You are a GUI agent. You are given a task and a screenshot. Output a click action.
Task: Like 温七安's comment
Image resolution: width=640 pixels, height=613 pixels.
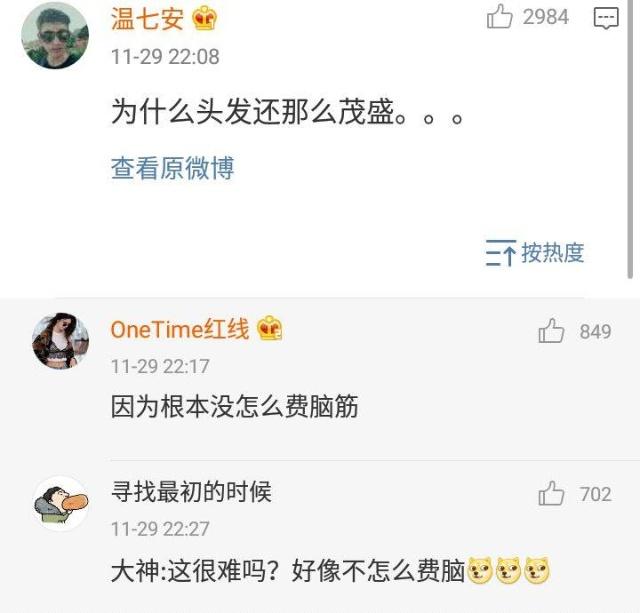pyautogui.click(x=500, y=17)
